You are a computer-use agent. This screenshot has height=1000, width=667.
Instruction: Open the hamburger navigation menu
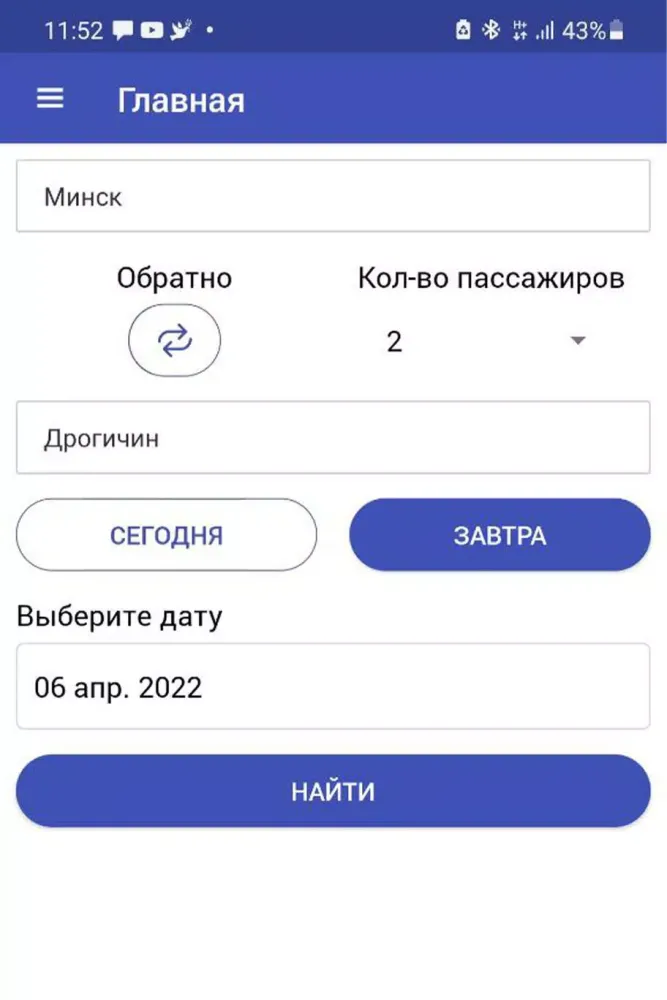click(x=50, y=99)
